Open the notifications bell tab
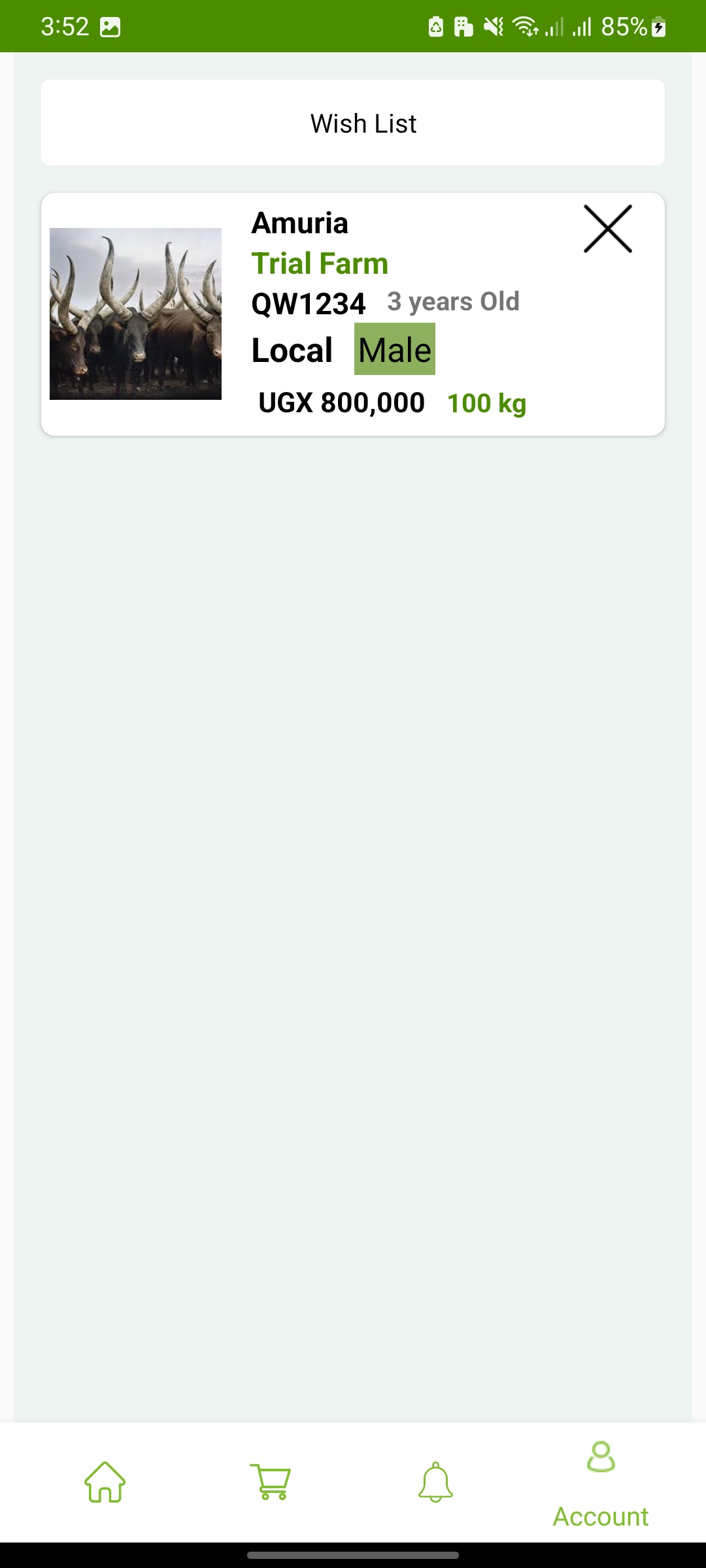706x1568 pixels. pos(435,1482)
